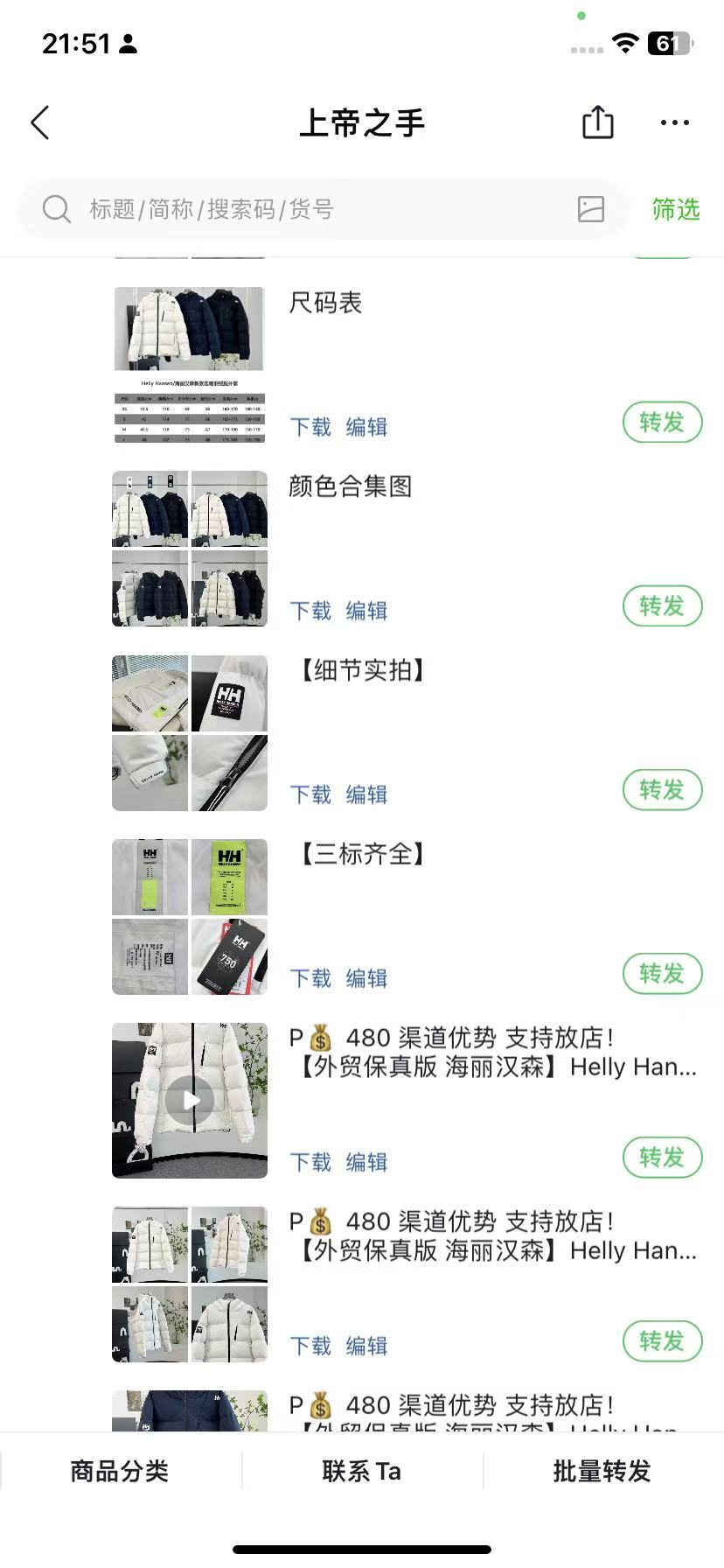Share this shop page
Viewport: 724px width, 1568px height.
point(597,122)
